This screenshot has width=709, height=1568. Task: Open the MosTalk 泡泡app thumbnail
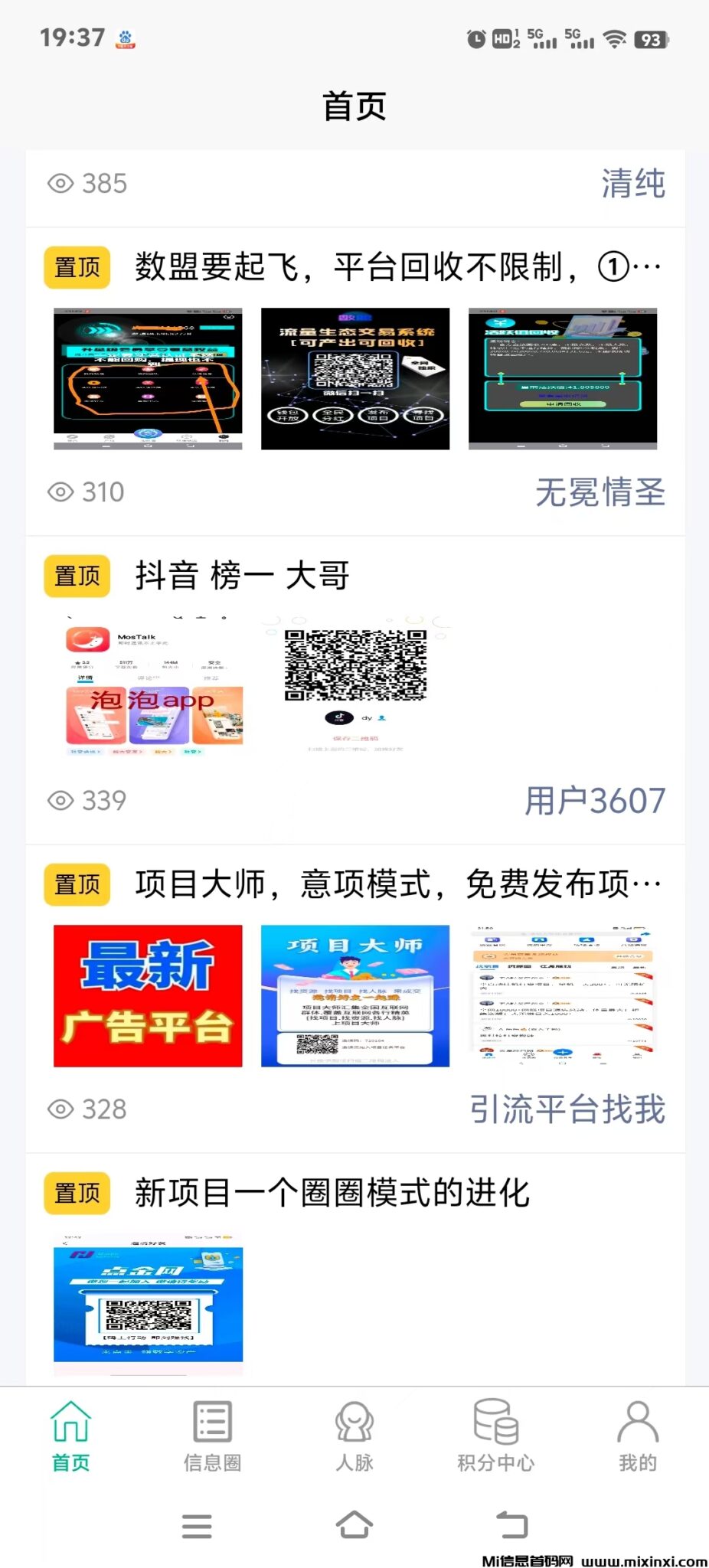coord(148,685)
